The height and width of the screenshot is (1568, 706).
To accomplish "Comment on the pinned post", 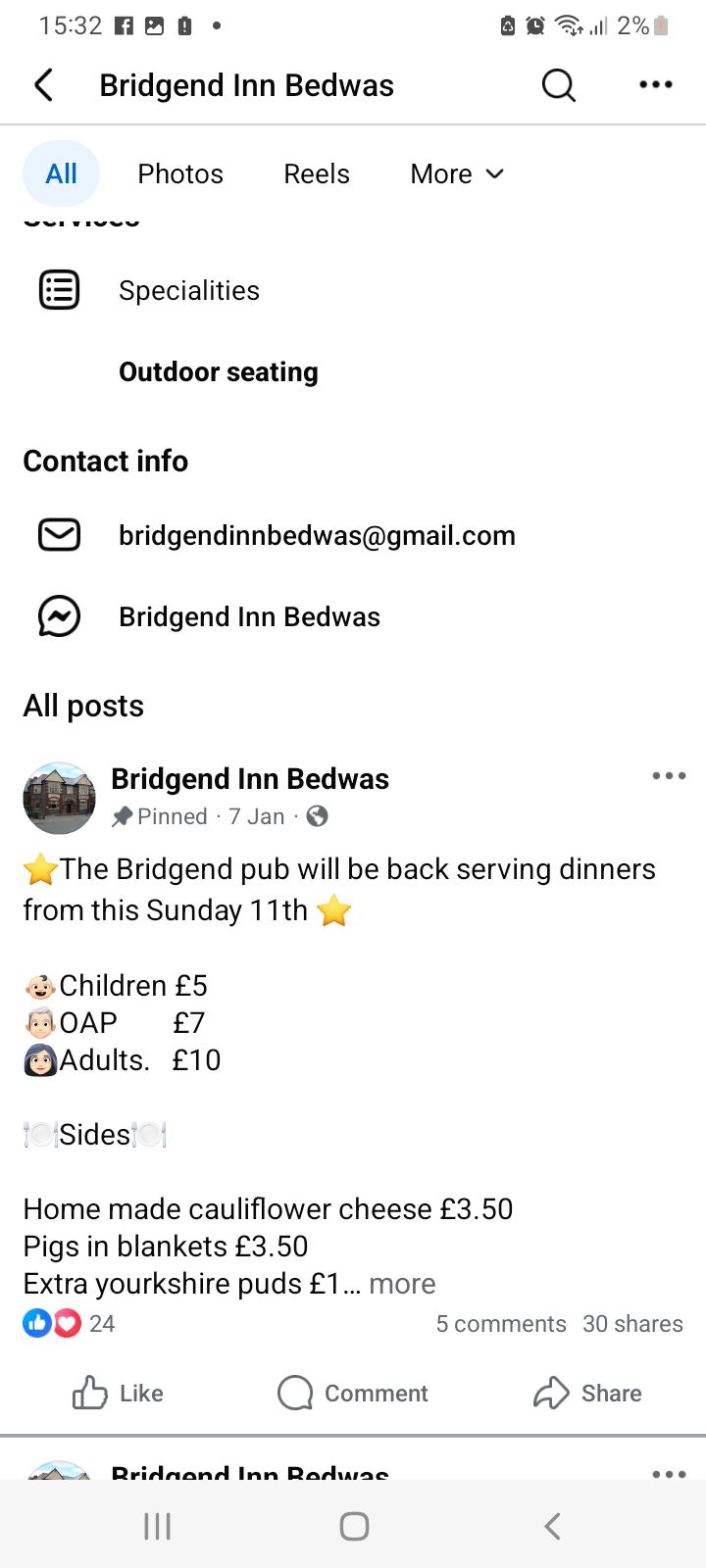I will pyautogui.click(x=353, y=1393).
